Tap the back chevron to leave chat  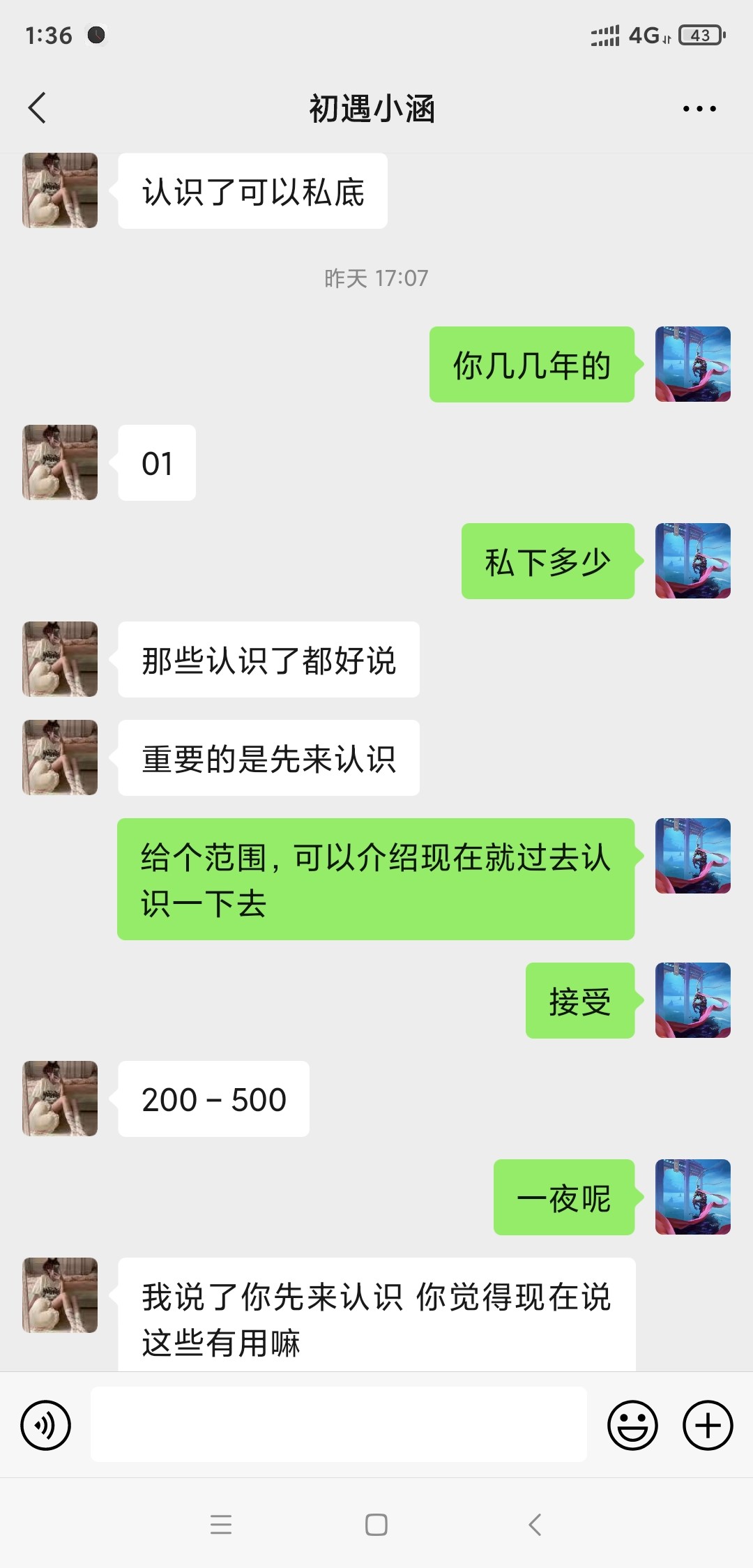click(37, 108)
